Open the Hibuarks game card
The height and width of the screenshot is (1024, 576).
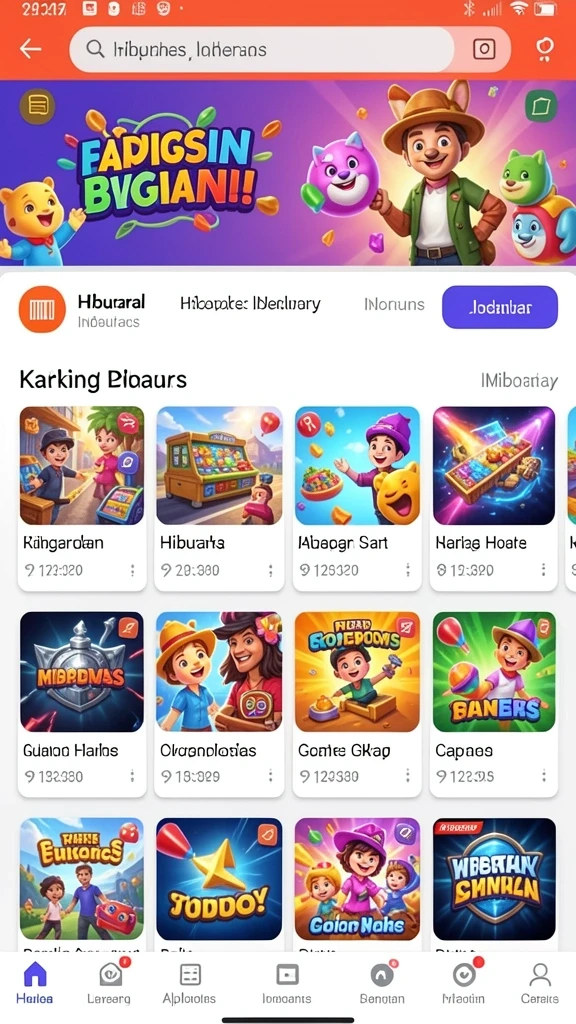tap(219, 498)
